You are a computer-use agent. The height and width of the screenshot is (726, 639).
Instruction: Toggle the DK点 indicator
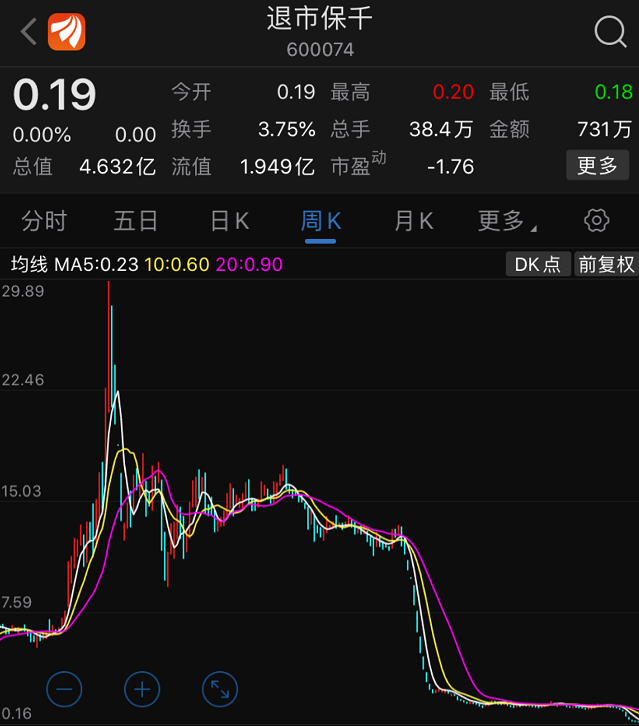click(x=538, y=264)
